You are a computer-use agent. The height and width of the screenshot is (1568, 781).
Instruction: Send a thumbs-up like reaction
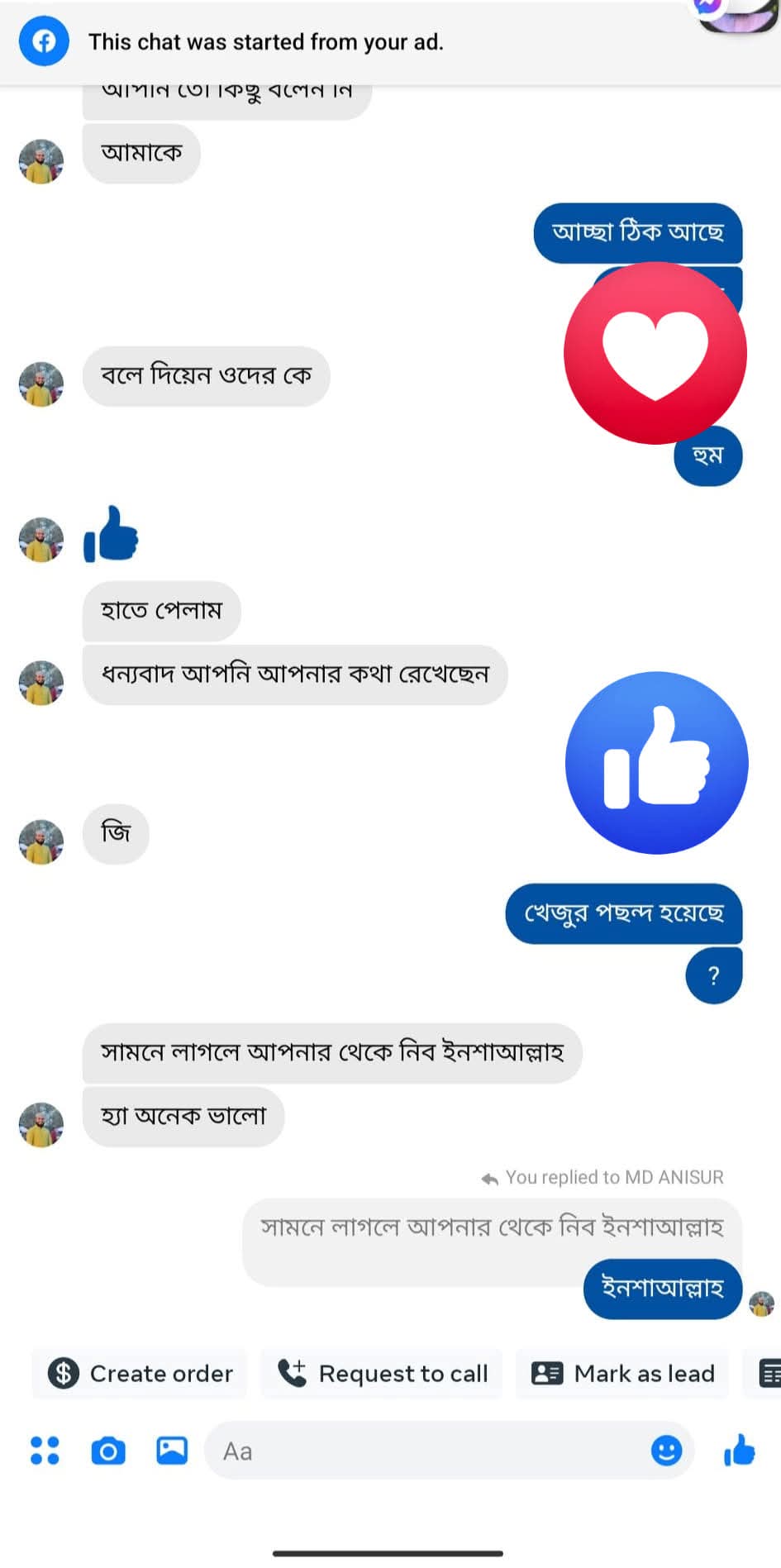click(739, 1450)
